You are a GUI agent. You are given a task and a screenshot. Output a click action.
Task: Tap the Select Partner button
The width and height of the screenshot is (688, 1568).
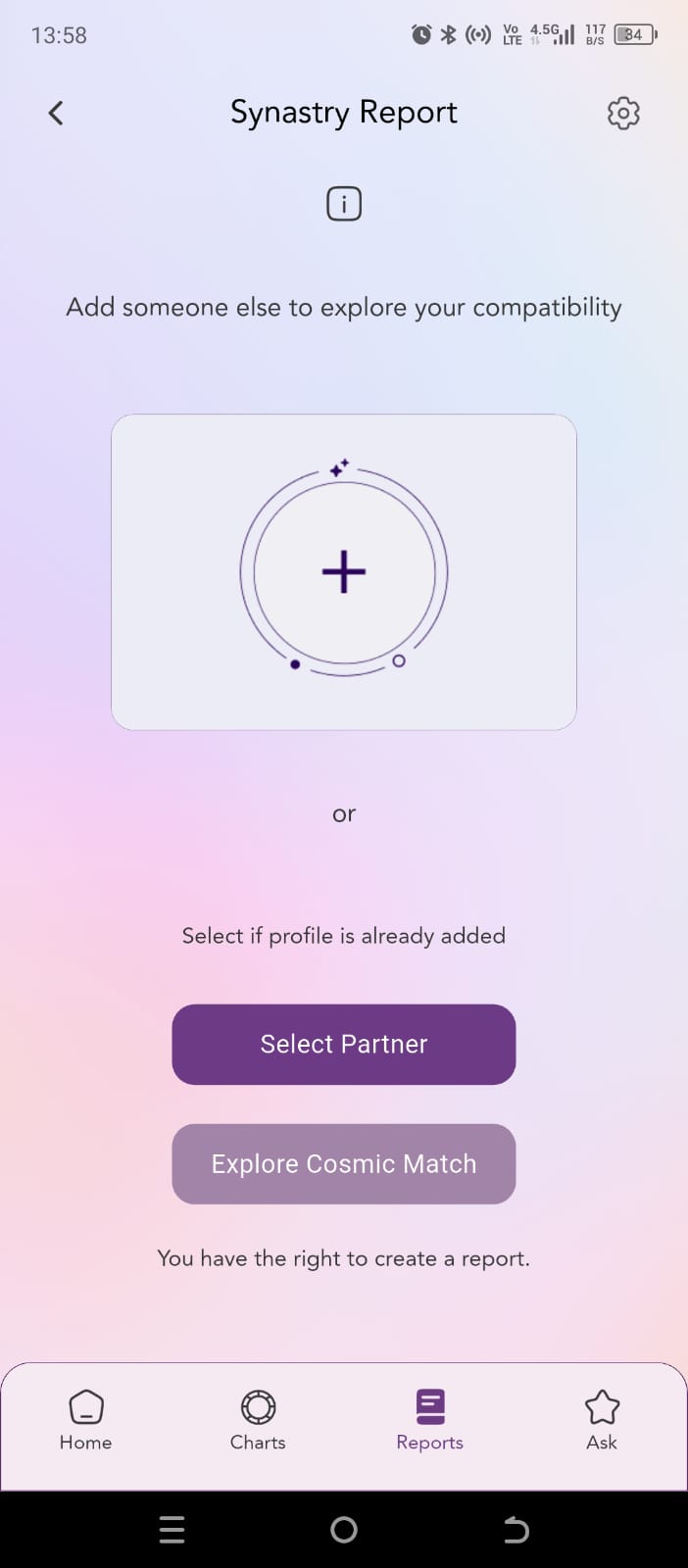(x=344, y=1045)
